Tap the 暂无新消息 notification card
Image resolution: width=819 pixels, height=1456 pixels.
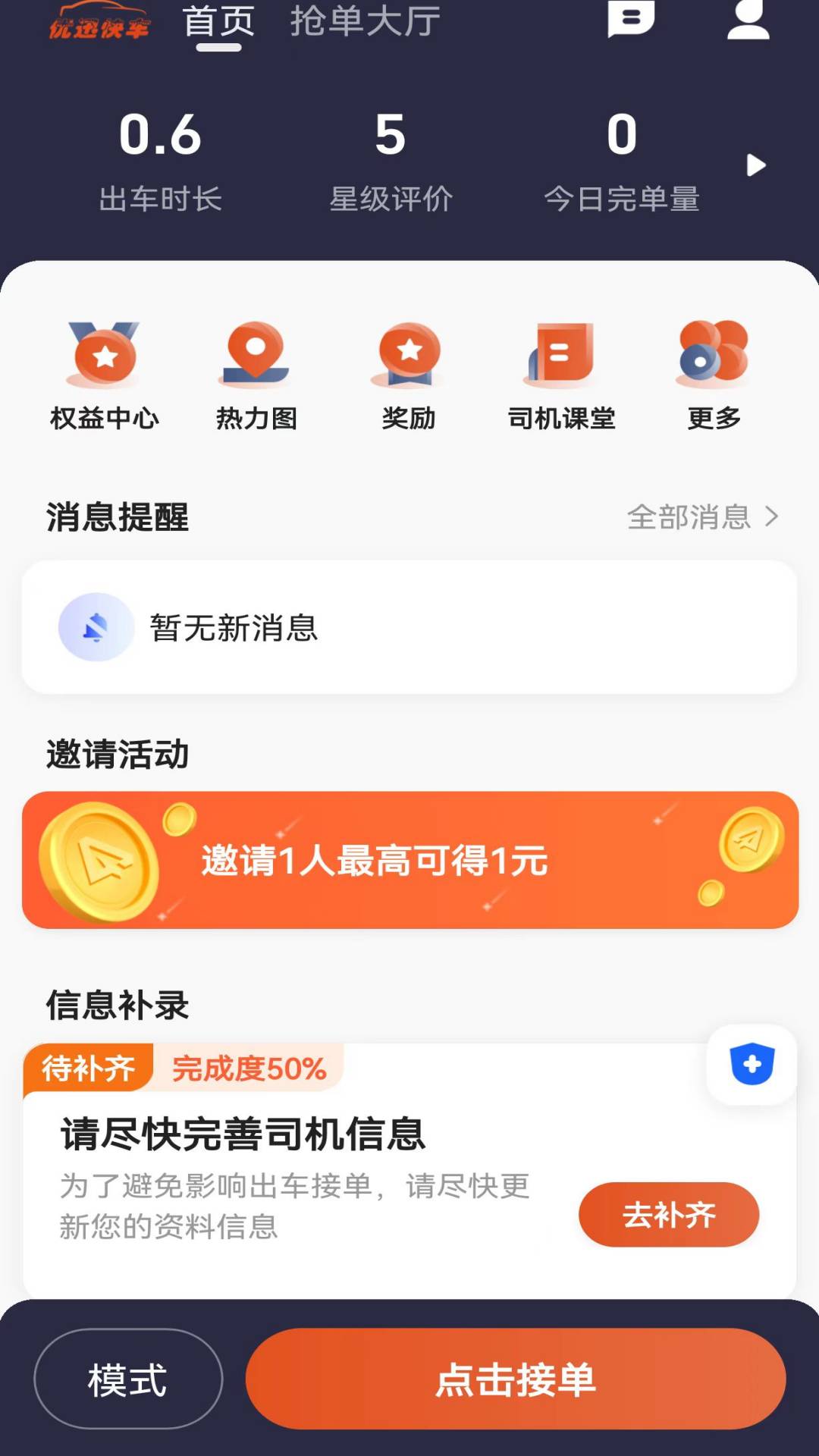coord(409,628)
